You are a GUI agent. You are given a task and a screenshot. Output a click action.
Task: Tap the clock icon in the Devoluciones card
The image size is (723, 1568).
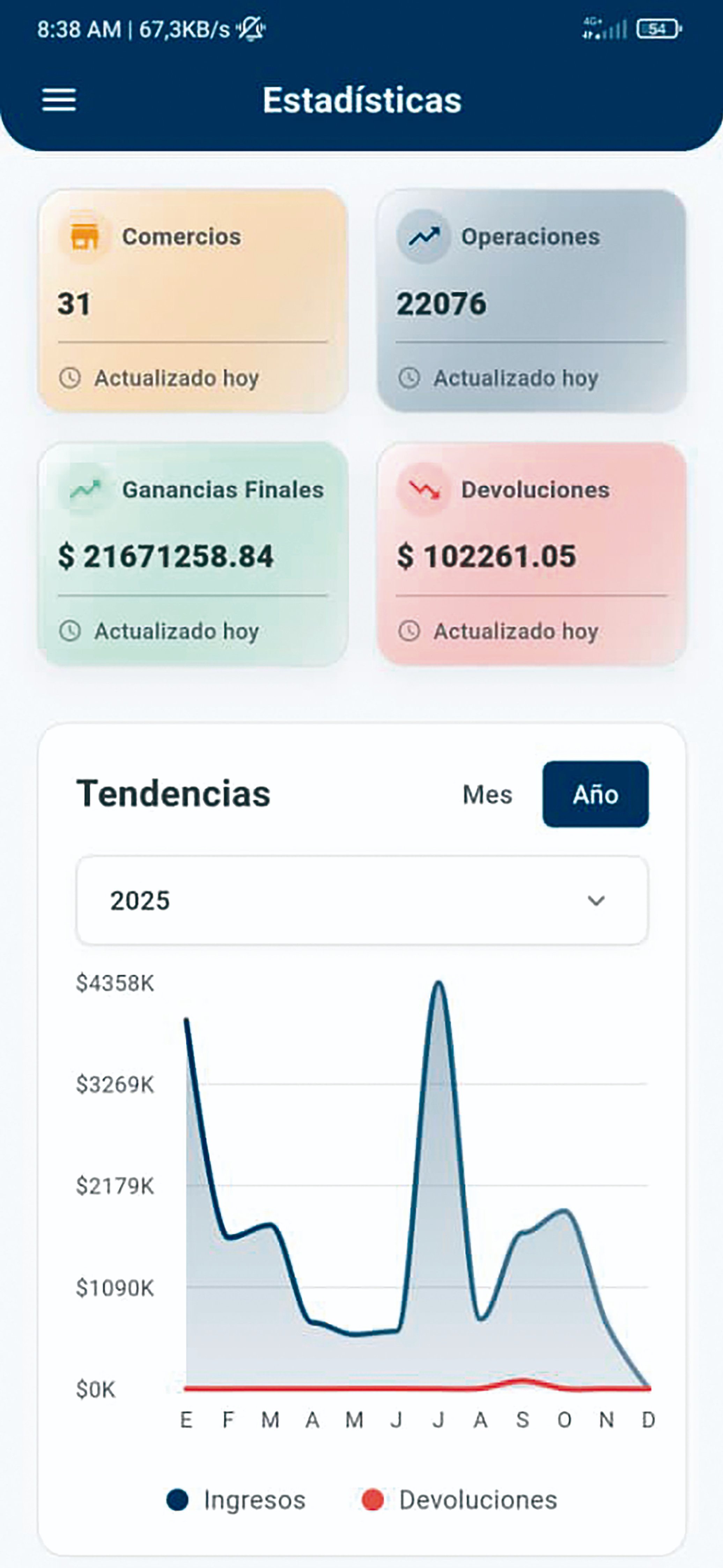click(411, 631)
